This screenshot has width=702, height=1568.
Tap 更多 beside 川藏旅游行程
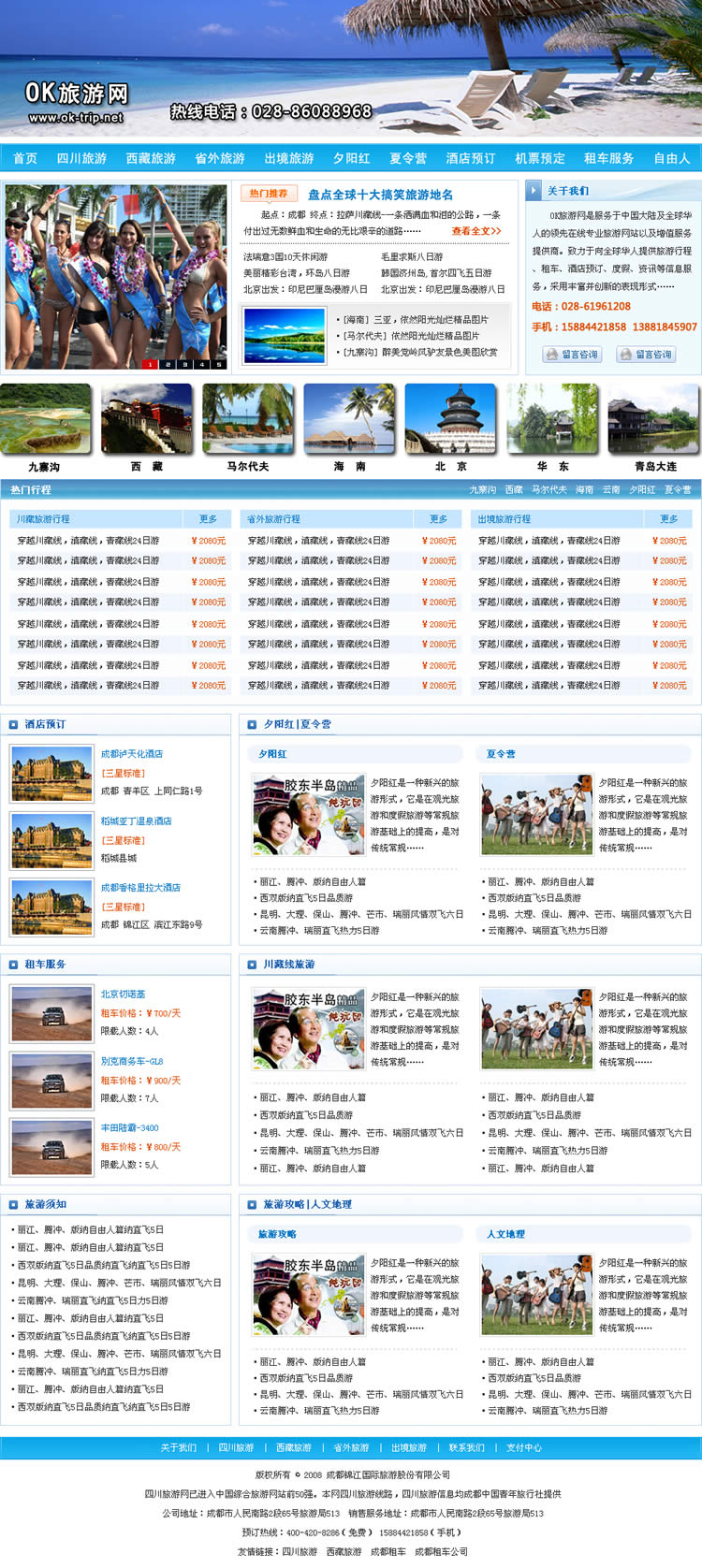(x=208, y=519)
